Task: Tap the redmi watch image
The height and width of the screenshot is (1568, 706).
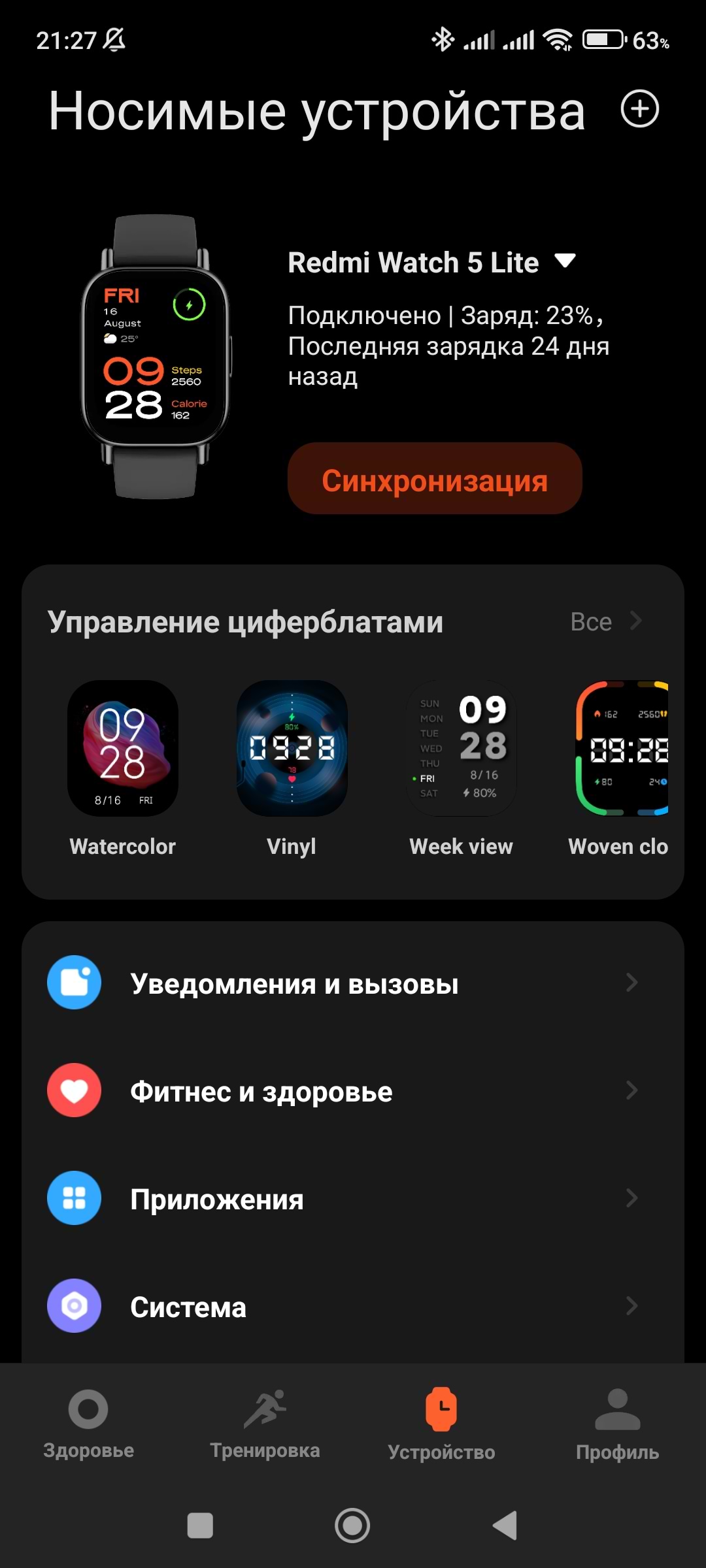Action: pos(156,357)
